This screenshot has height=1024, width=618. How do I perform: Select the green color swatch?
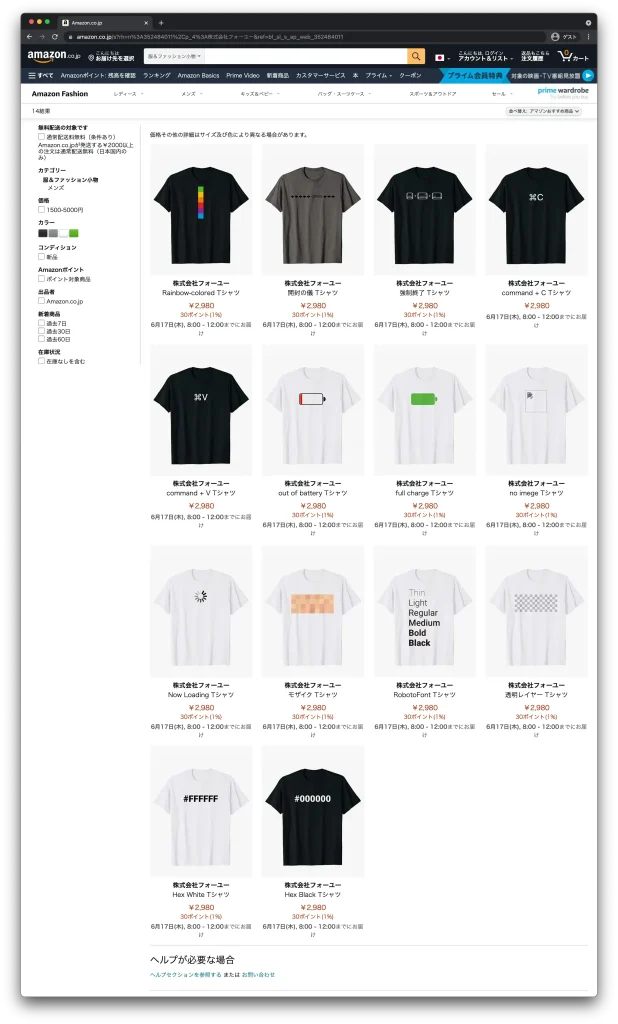pyautogui.click(x=74, y=234)
